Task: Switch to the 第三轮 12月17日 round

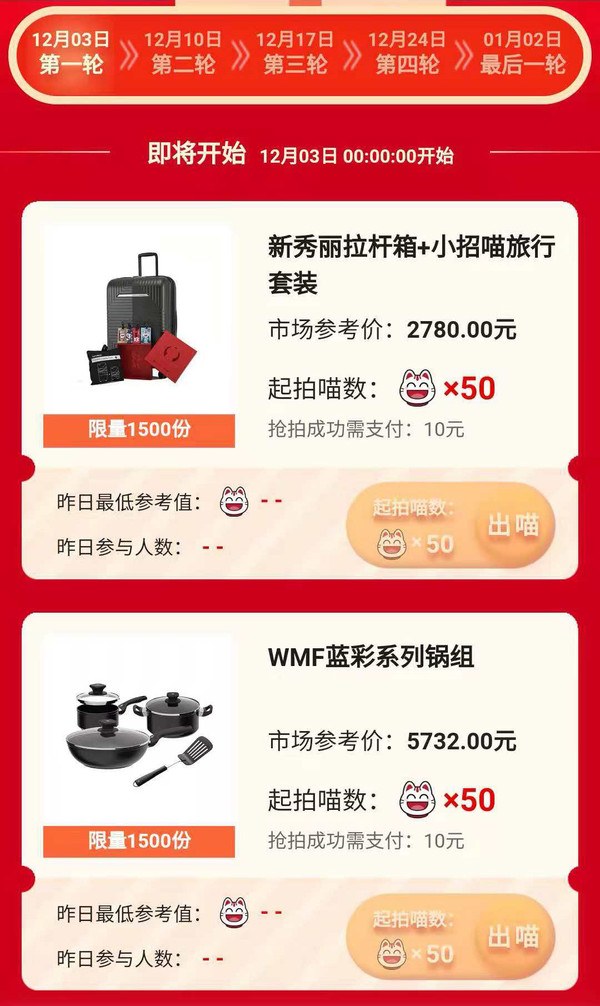Action: pos(295,53)
